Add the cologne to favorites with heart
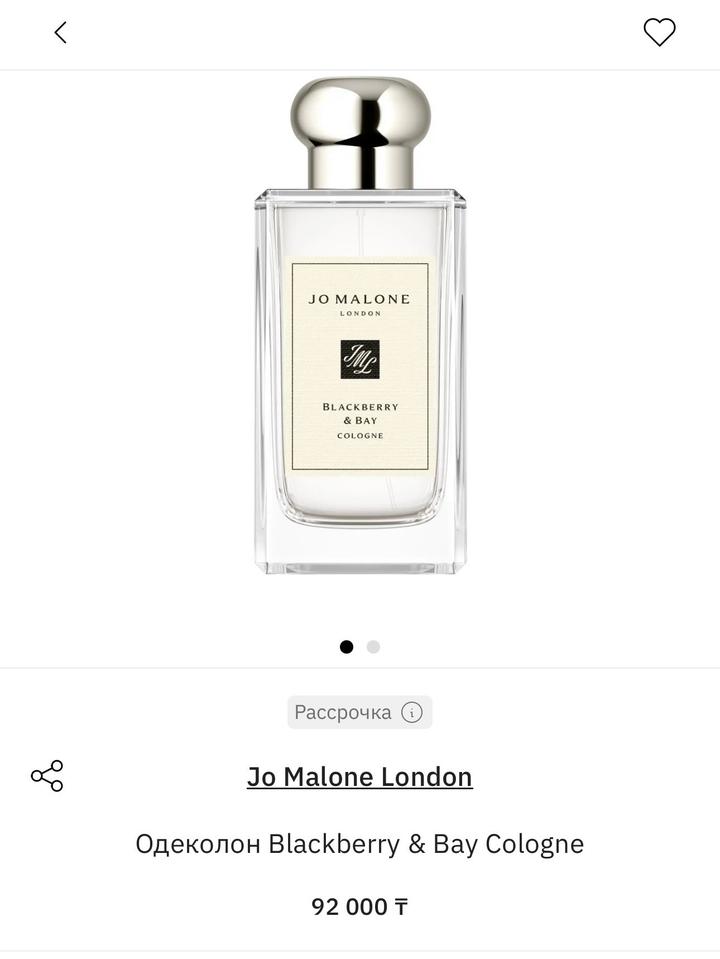Screen dimensions: 720x959 tap(659, 33)
